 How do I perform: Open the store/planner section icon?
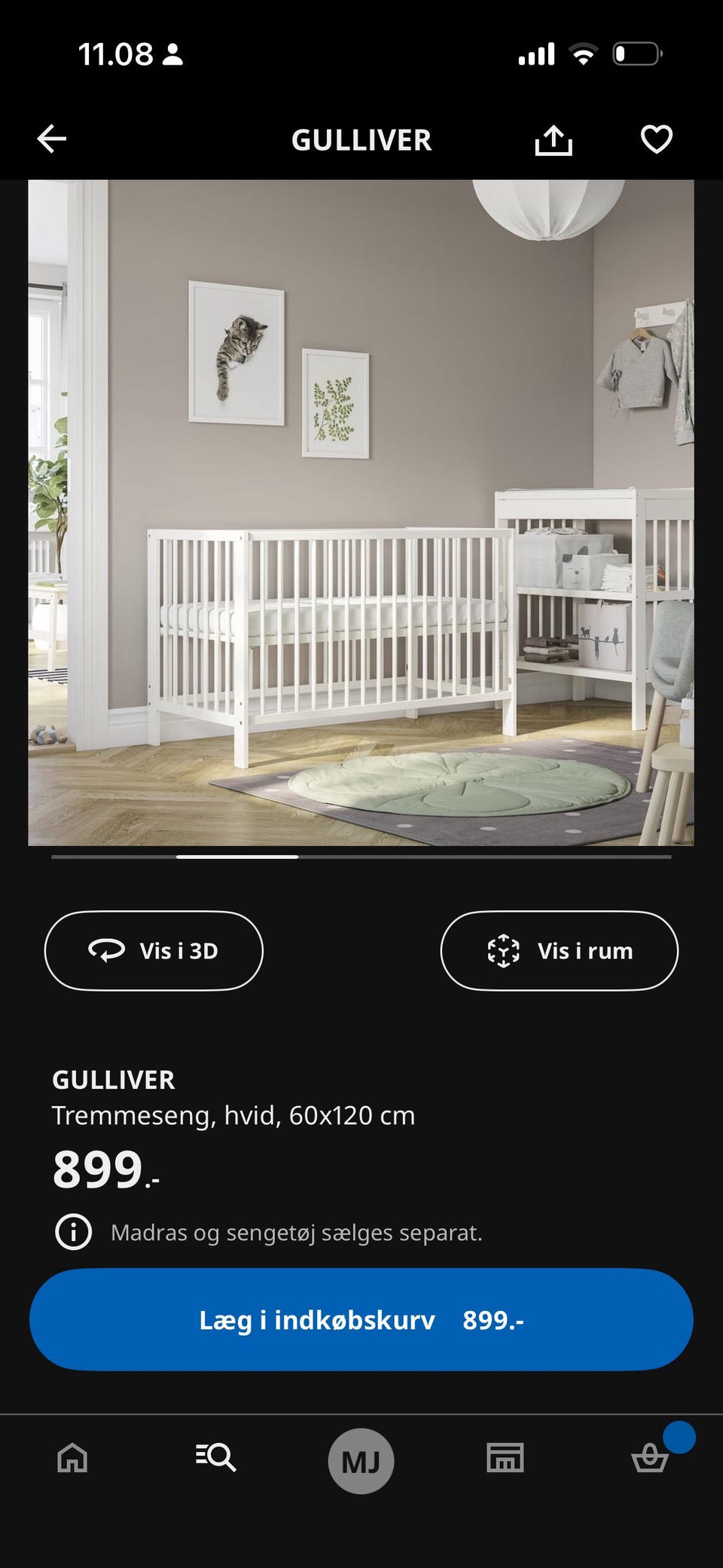click(505, 1457)
